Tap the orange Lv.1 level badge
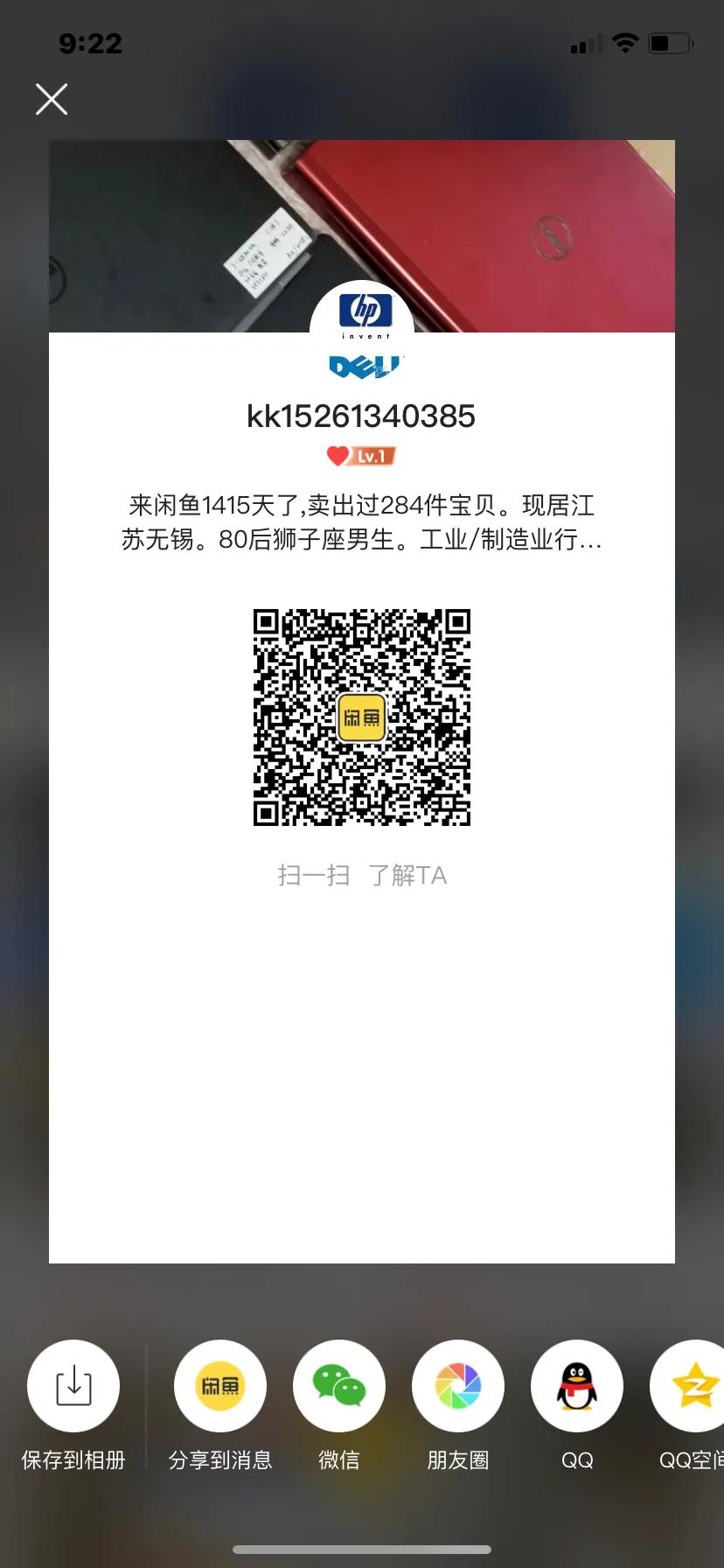Image resolution: width=724 pixels, height=1568 pixels. pos(374,456)
